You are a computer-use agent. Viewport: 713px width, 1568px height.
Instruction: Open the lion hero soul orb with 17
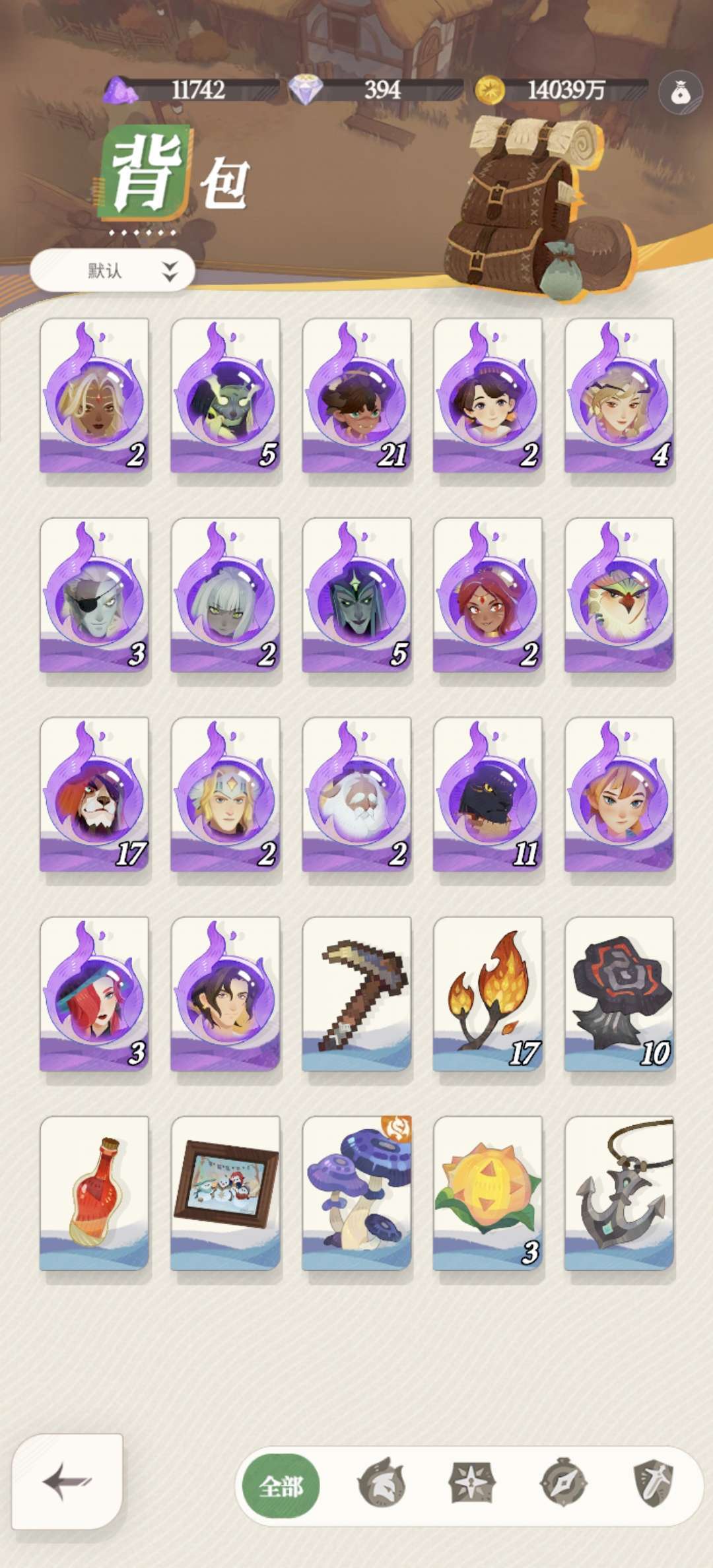coord(94,794)
